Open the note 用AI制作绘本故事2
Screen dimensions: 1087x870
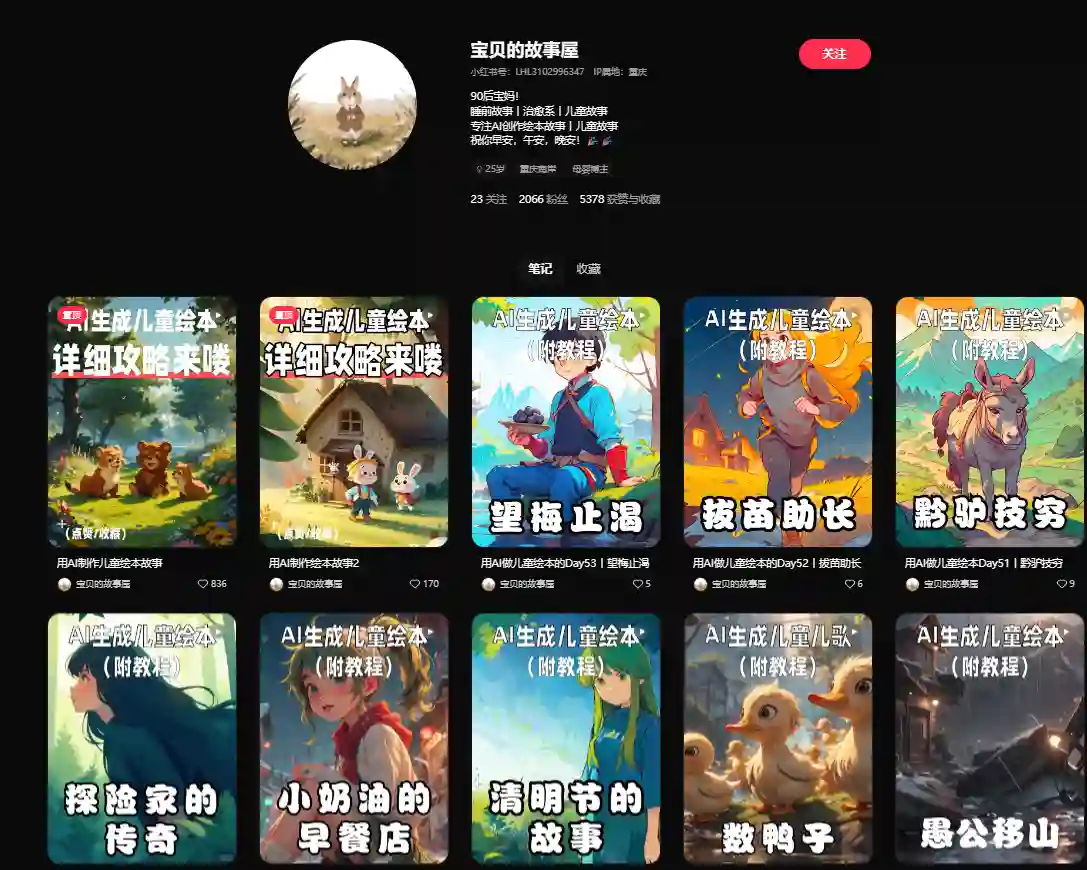(x=354, y=421)
